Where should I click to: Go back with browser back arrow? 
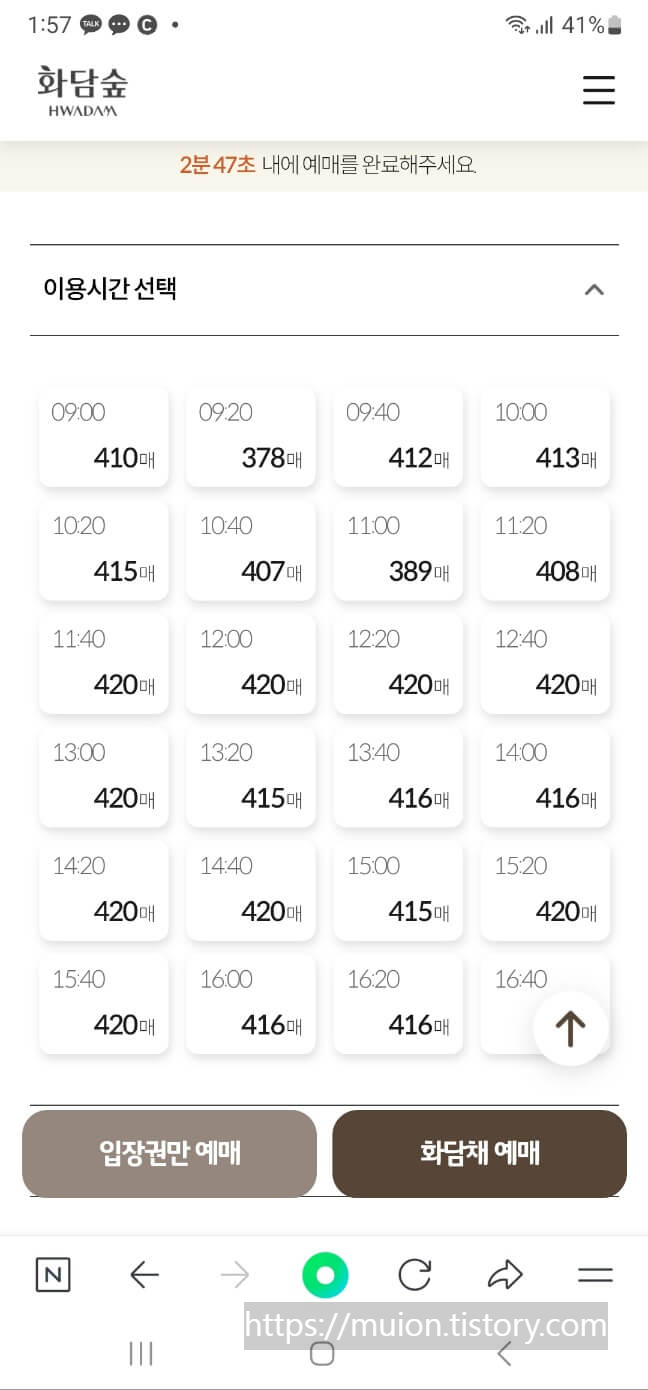click(x=145, y=1275)
